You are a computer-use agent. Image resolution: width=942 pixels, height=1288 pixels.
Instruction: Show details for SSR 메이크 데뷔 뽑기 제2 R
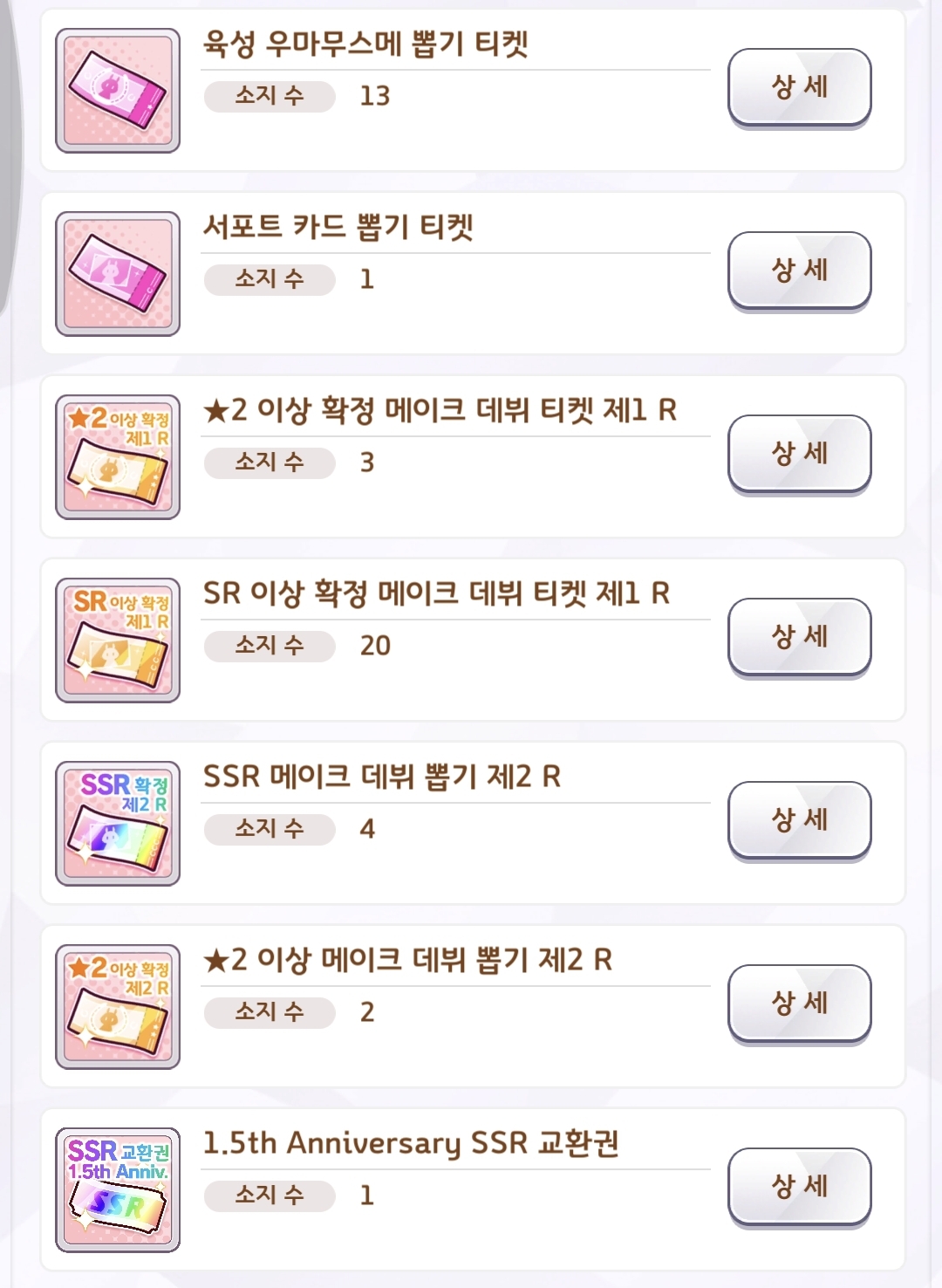tap(799, 820)
